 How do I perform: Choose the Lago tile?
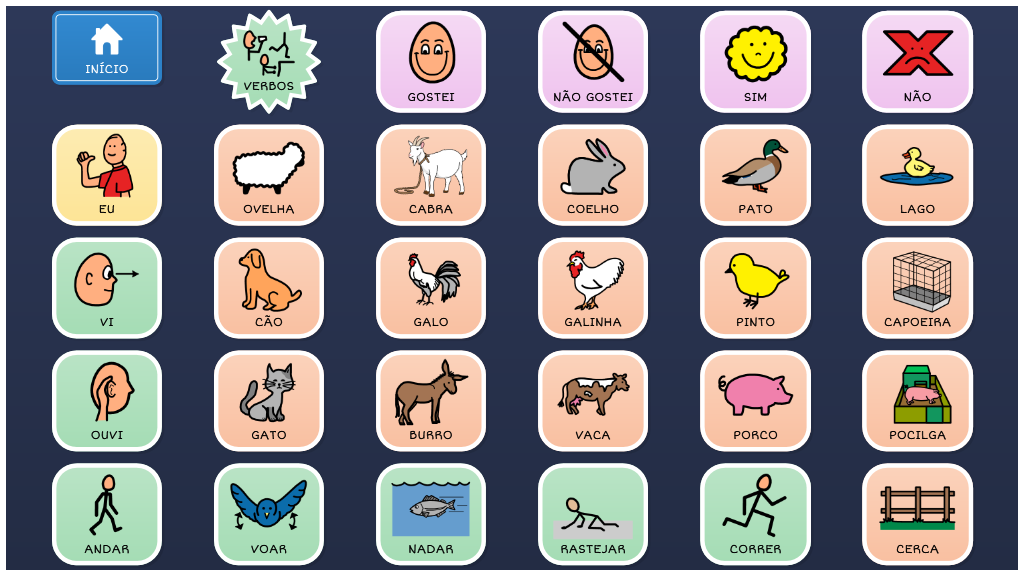tap(917, 175)
